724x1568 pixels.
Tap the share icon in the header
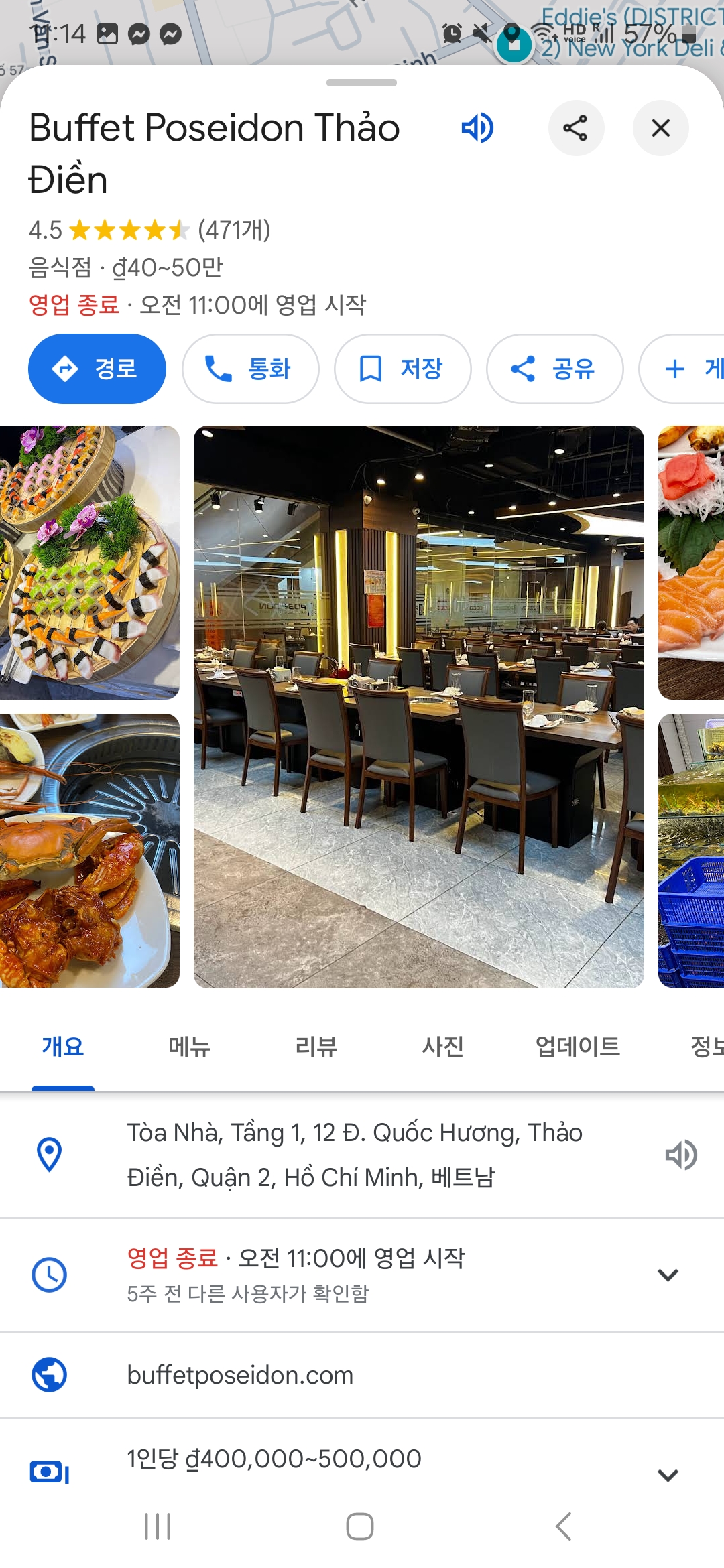click(x=575, y=128)
